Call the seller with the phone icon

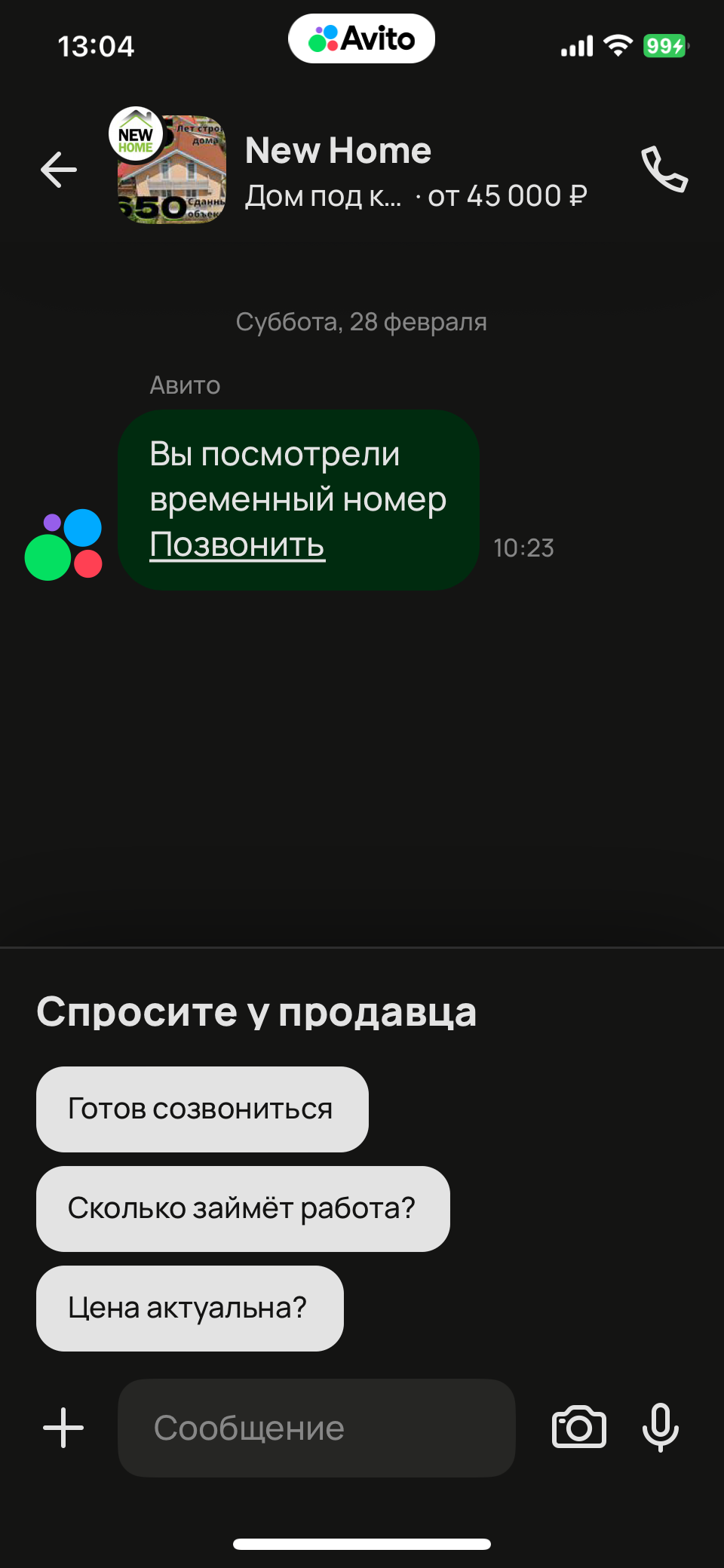(664, 169)
